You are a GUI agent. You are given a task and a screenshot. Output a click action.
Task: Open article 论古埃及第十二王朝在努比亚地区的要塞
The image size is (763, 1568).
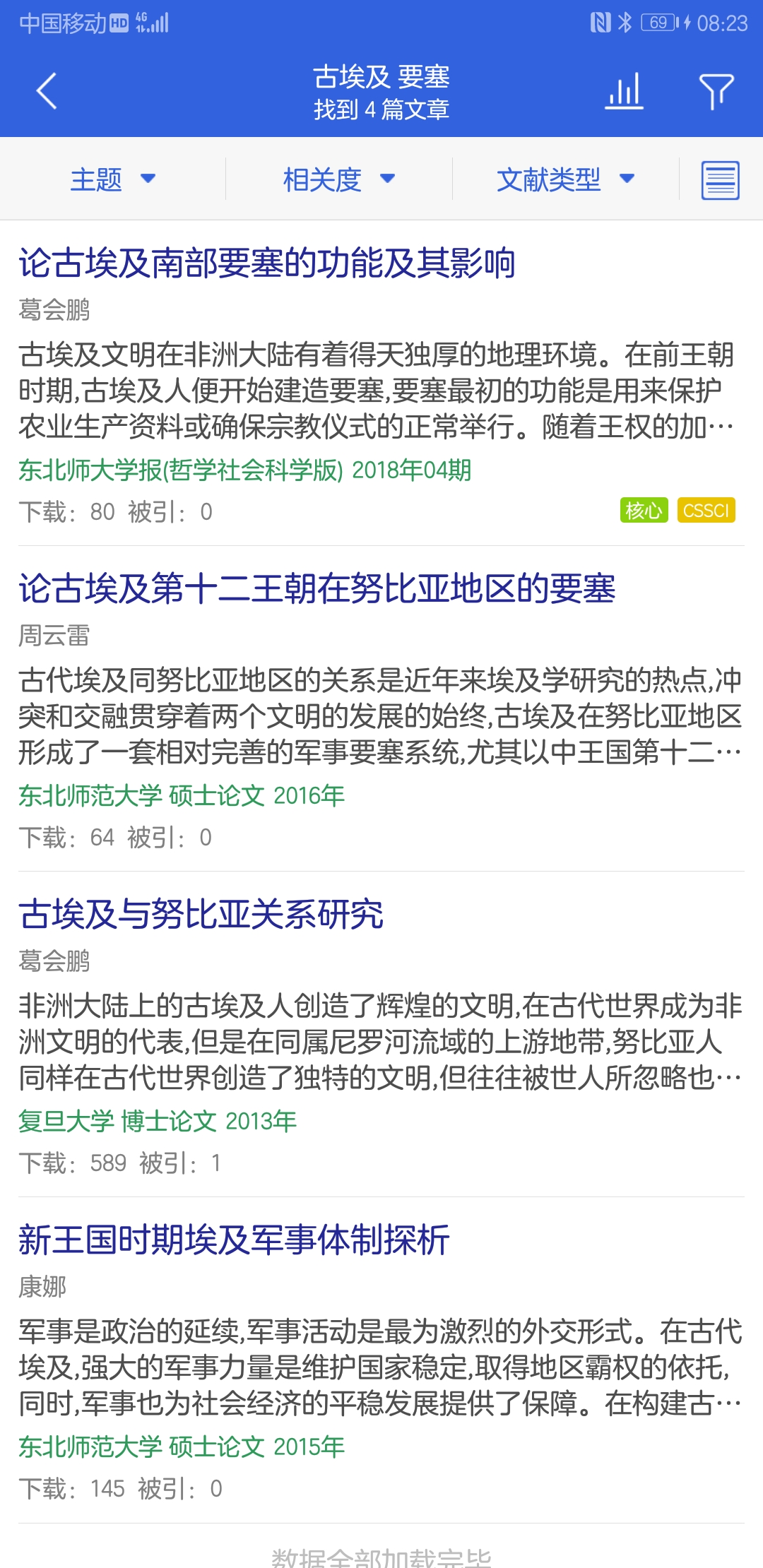[317, 589]
